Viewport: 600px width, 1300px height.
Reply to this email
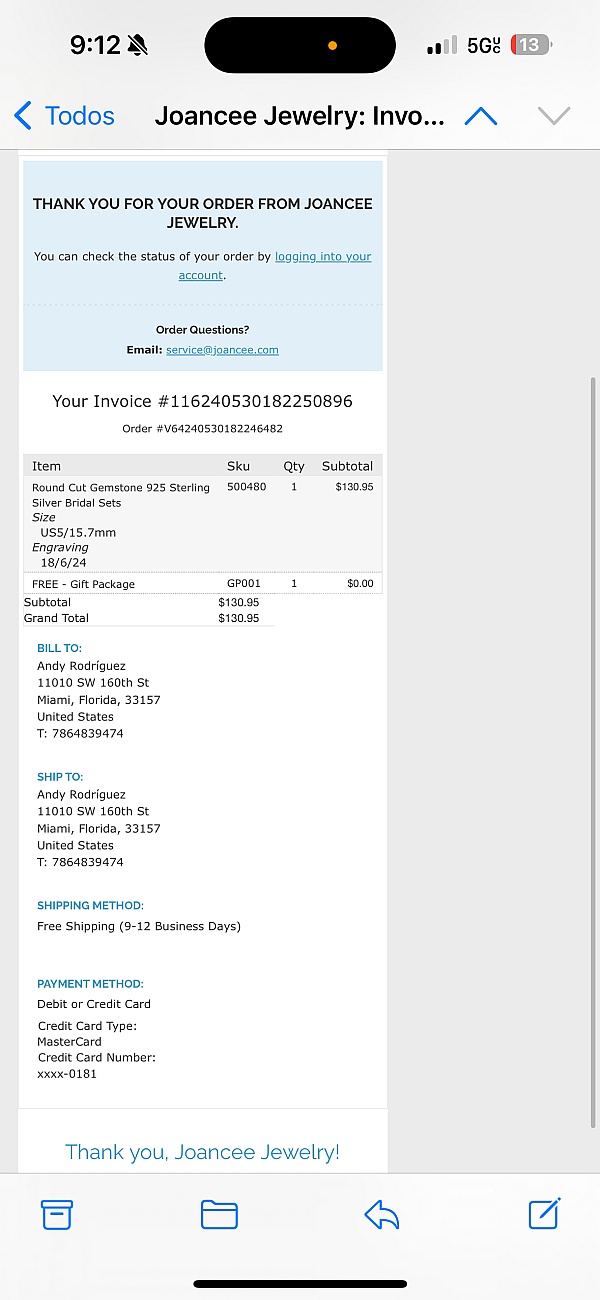coord(382,1214)
